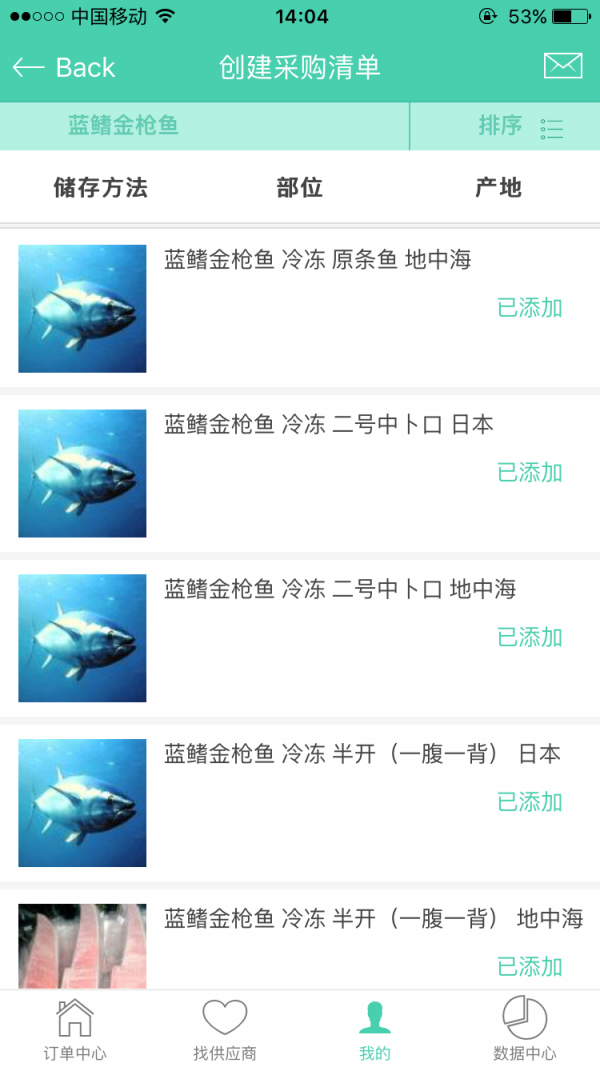Open 蓝鳍金枪鱼 冷冻 原条鱼 地中海 item

[317, 260]
